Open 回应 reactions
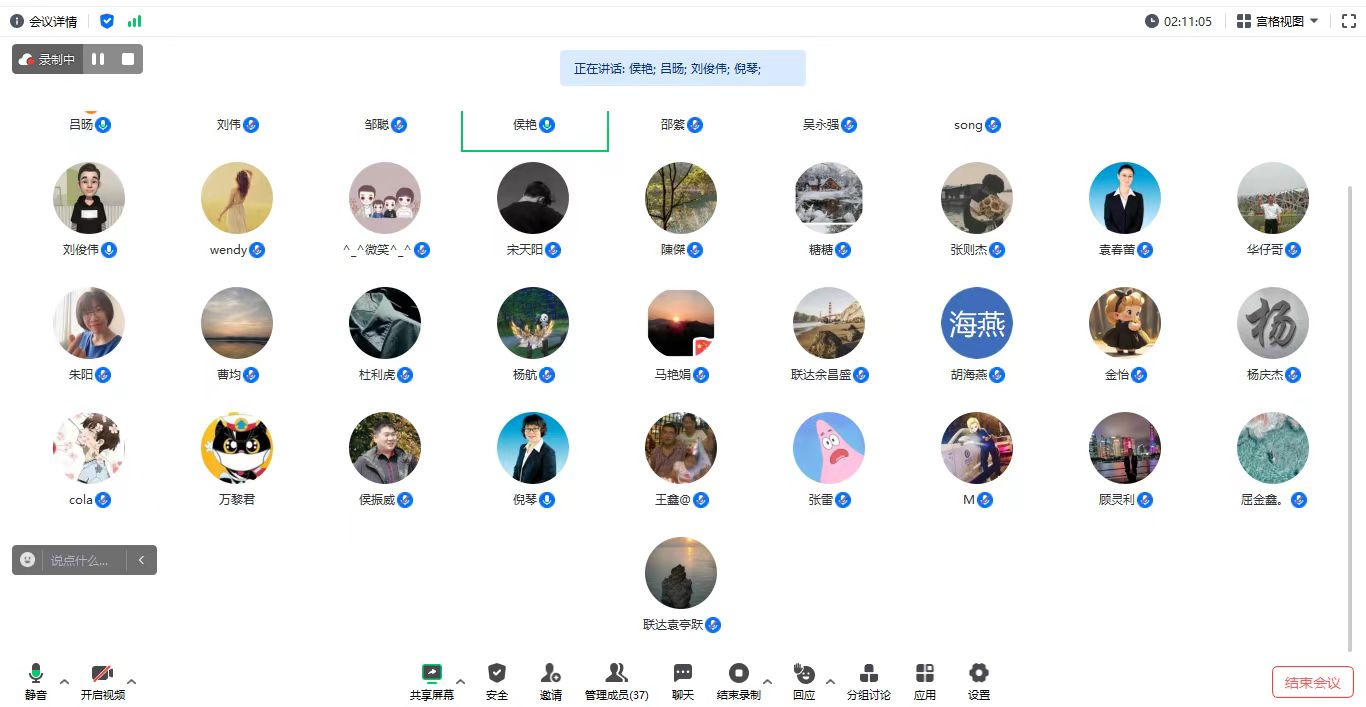The image size is (1366, 707). pyautogui.click(x=804, y=680)
